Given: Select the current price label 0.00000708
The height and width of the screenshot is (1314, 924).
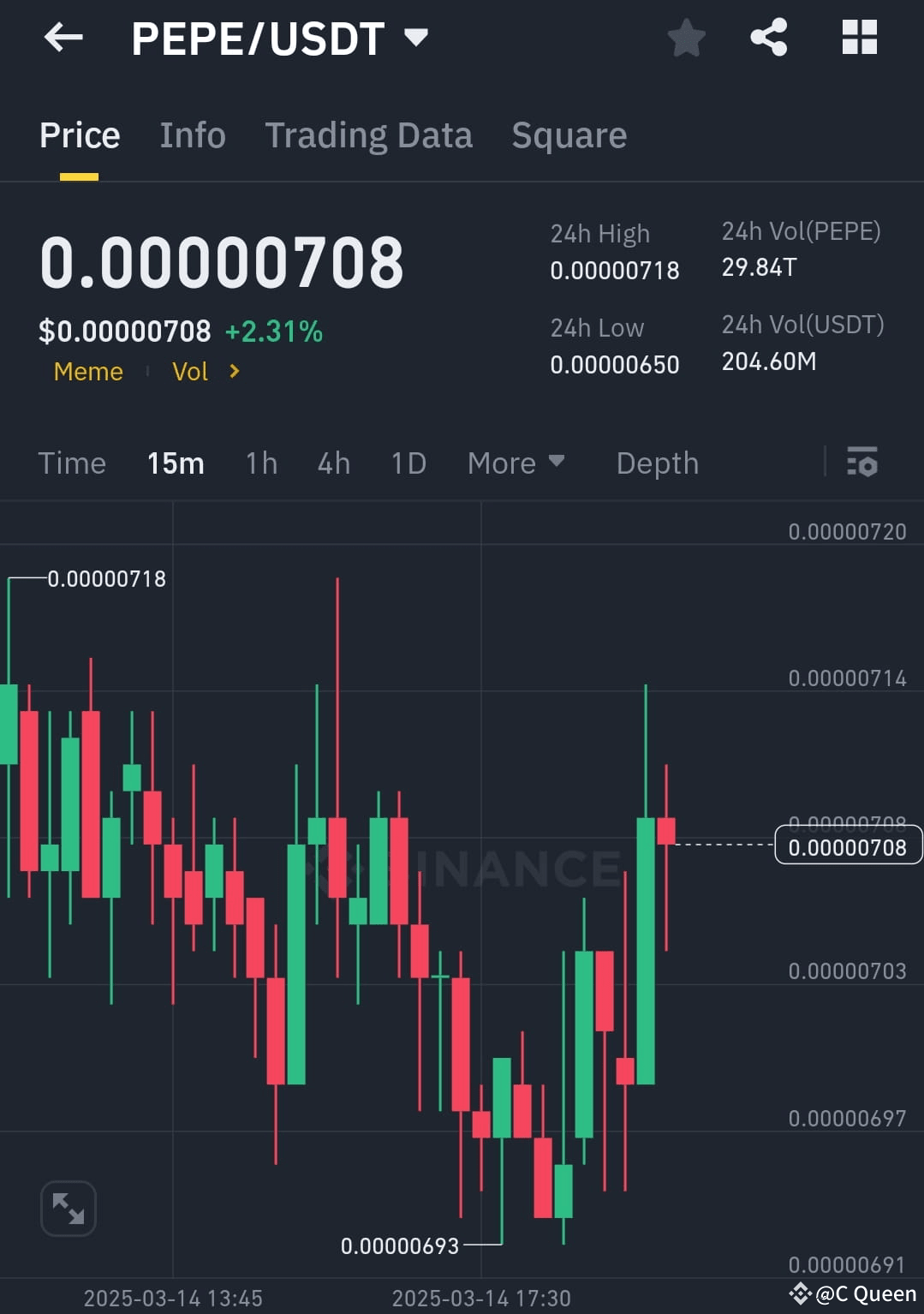Looking at the screenshot, I should click(x=847, y=848).
